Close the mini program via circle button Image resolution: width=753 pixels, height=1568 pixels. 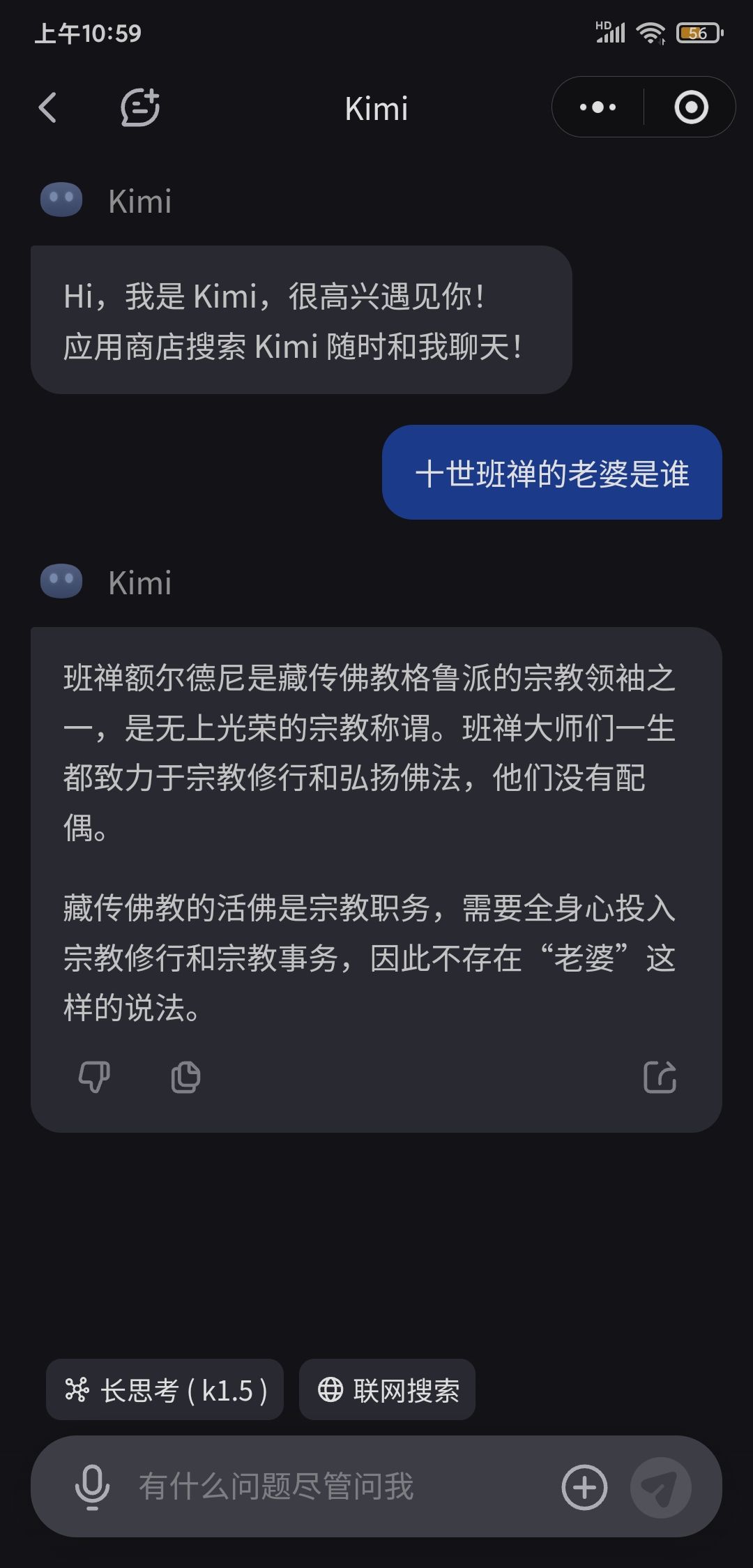coord(691,107)
